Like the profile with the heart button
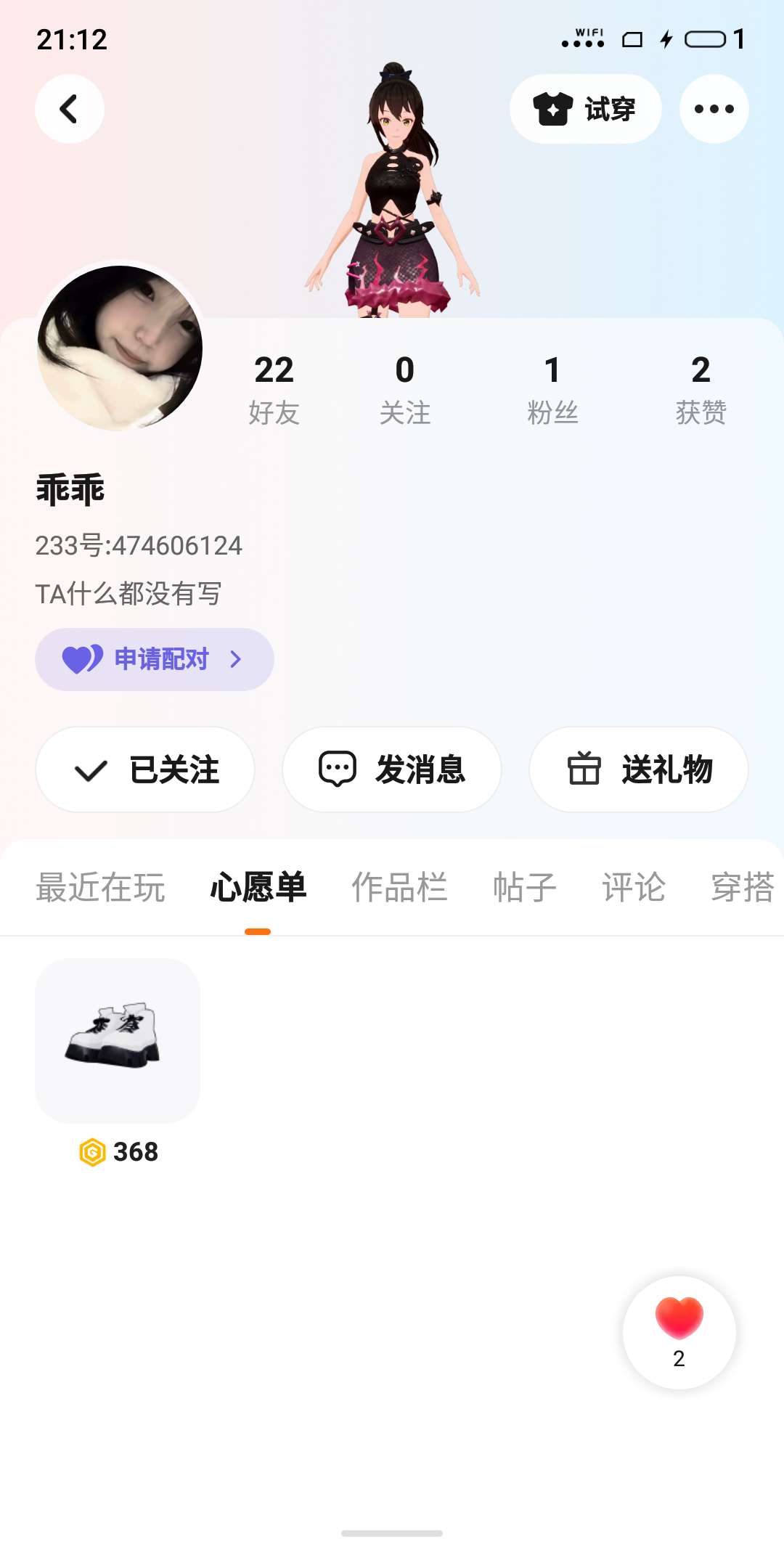Image resolution: width=784 pixels, height=1568 pixels. tap(679, 1331)
